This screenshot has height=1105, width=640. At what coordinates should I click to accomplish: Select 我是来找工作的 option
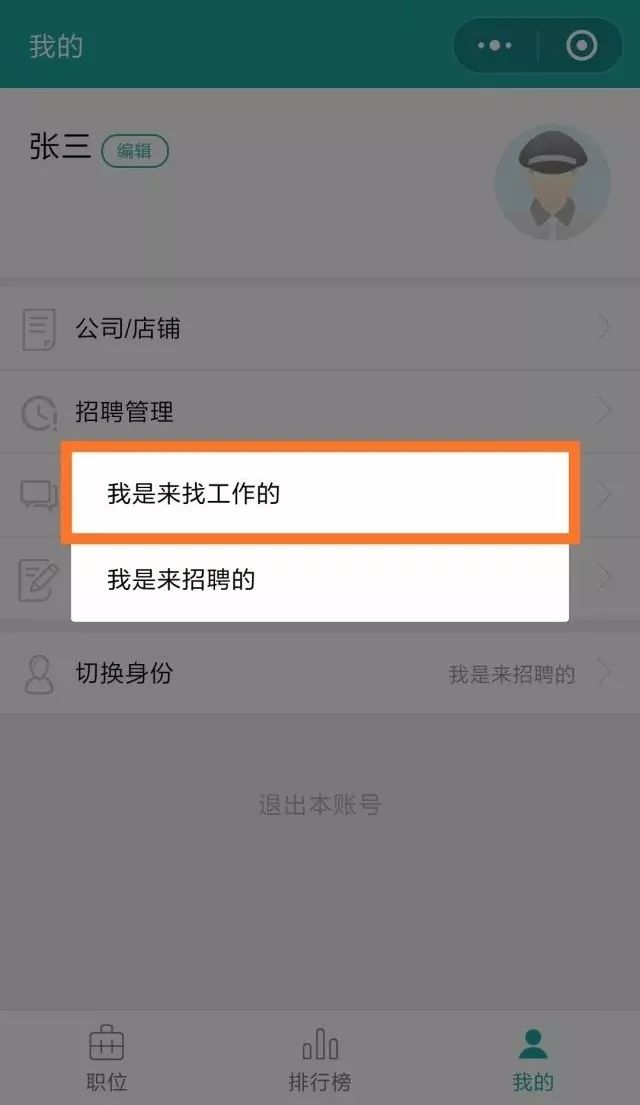[319, 494]
